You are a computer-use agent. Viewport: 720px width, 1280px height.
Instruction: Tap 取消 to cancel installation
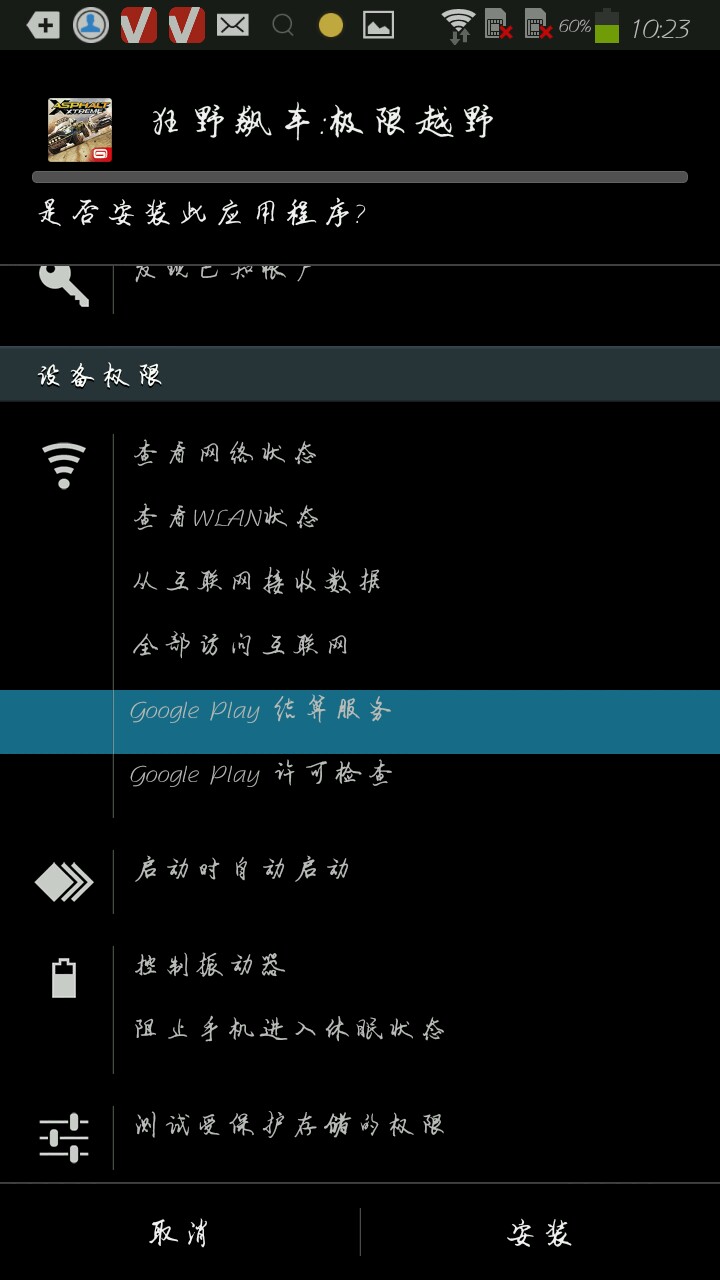click(x=180, y=1233)
